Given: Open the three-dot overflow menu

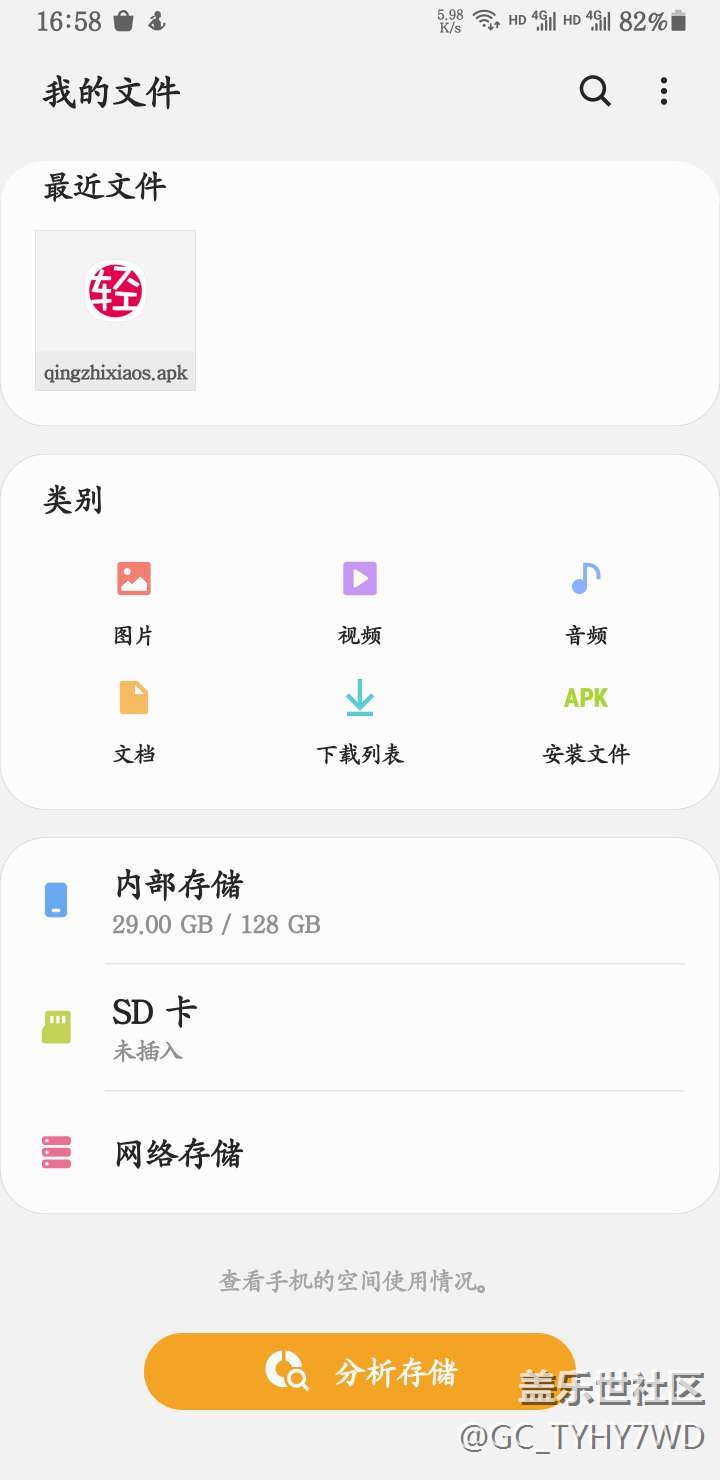Looking at the screenshot, I should [664, 92].
